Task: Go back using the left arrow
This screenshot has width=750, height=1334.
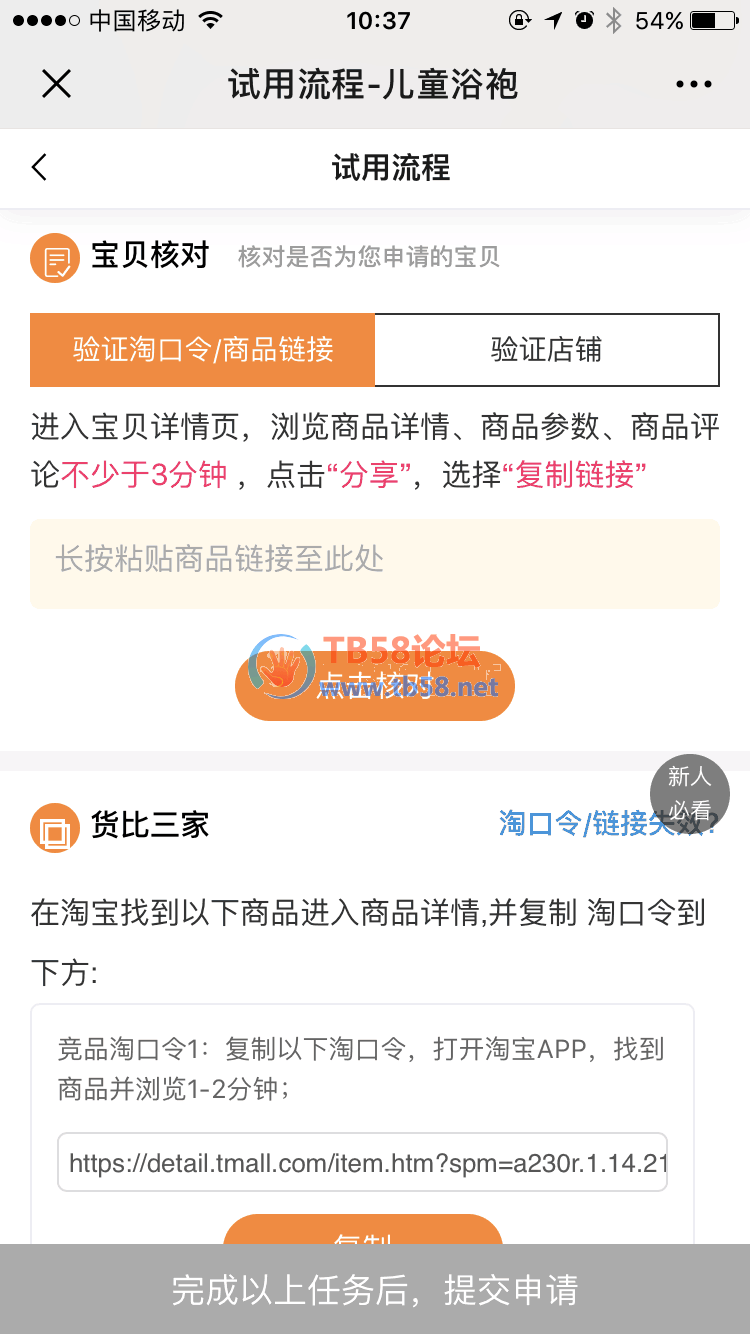Action: pyautogui.click(x=40, y=167)
